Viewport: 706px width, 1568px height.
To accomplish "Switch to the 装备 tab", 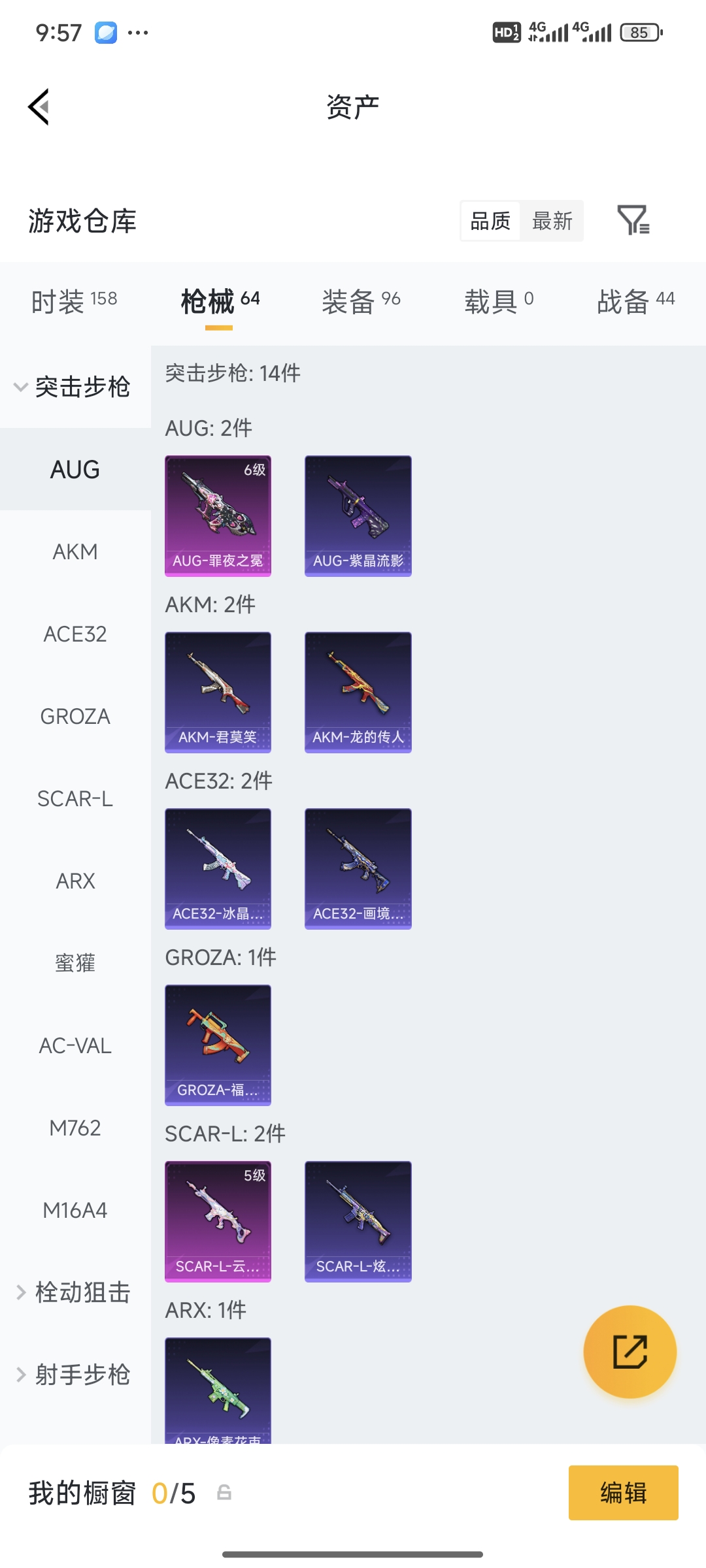I will point(361,301).
